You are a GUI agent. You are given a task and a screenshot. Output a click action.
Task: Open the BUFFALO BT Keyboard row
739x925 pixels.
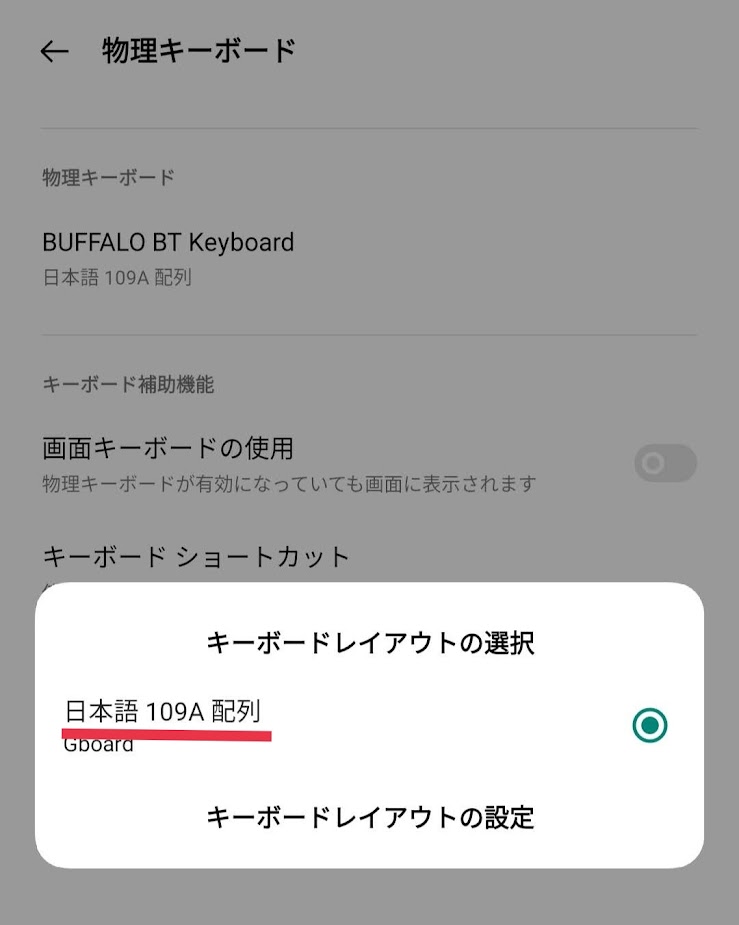[x=369, y=258]
